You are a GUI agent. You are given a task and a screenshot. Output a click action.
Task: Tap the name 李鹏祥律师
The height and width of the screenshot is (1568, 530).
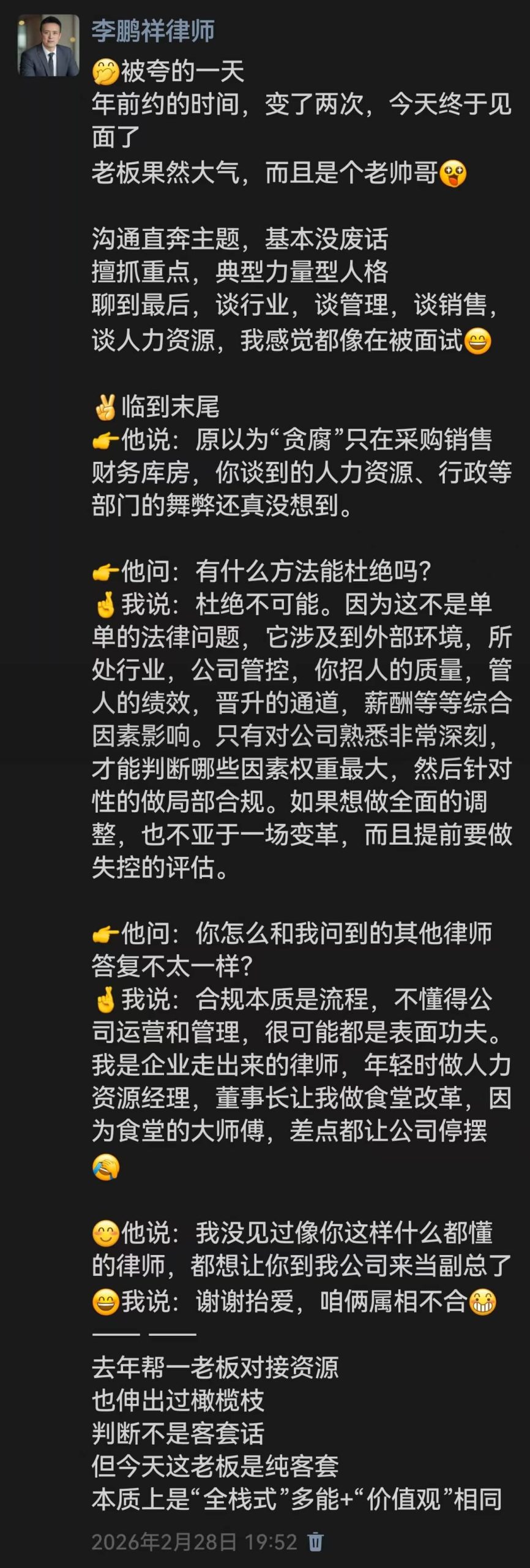pyautogui.click(x=153, y=31)
